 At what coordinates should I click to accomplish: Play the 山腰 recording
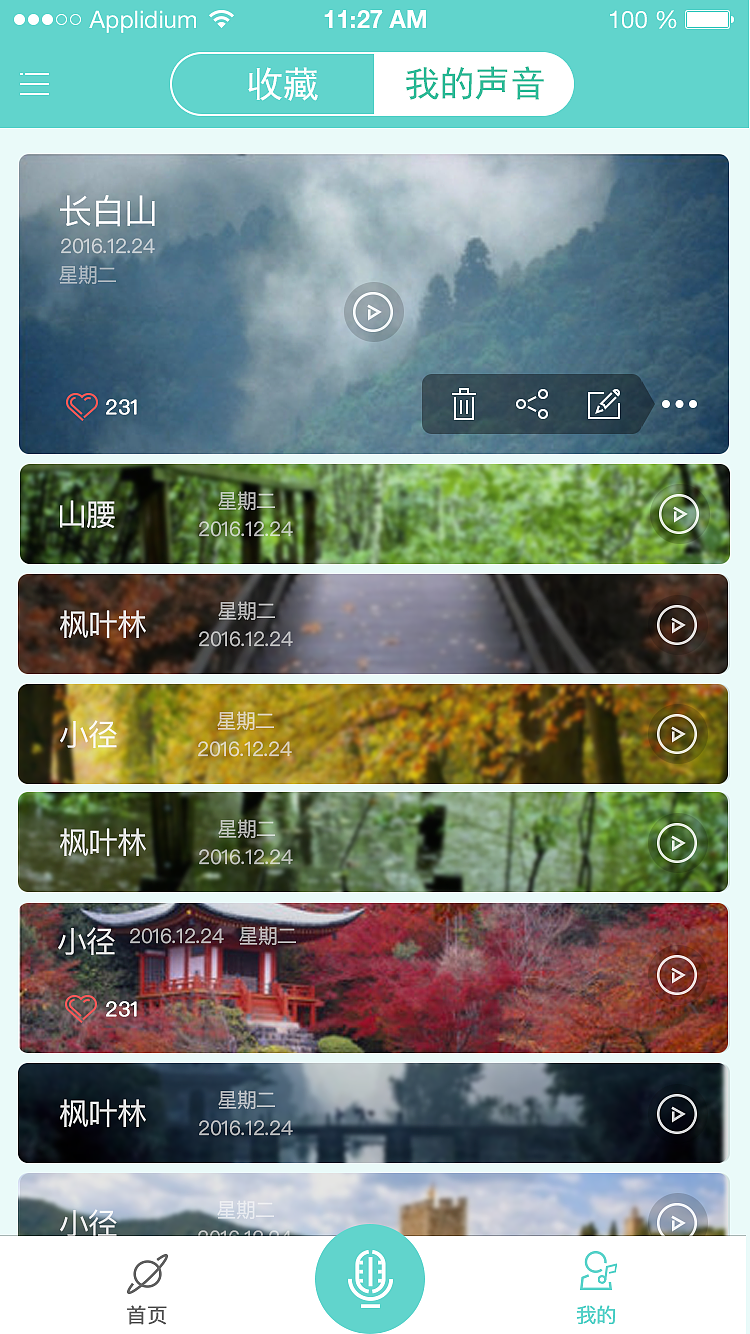[677, 514]
